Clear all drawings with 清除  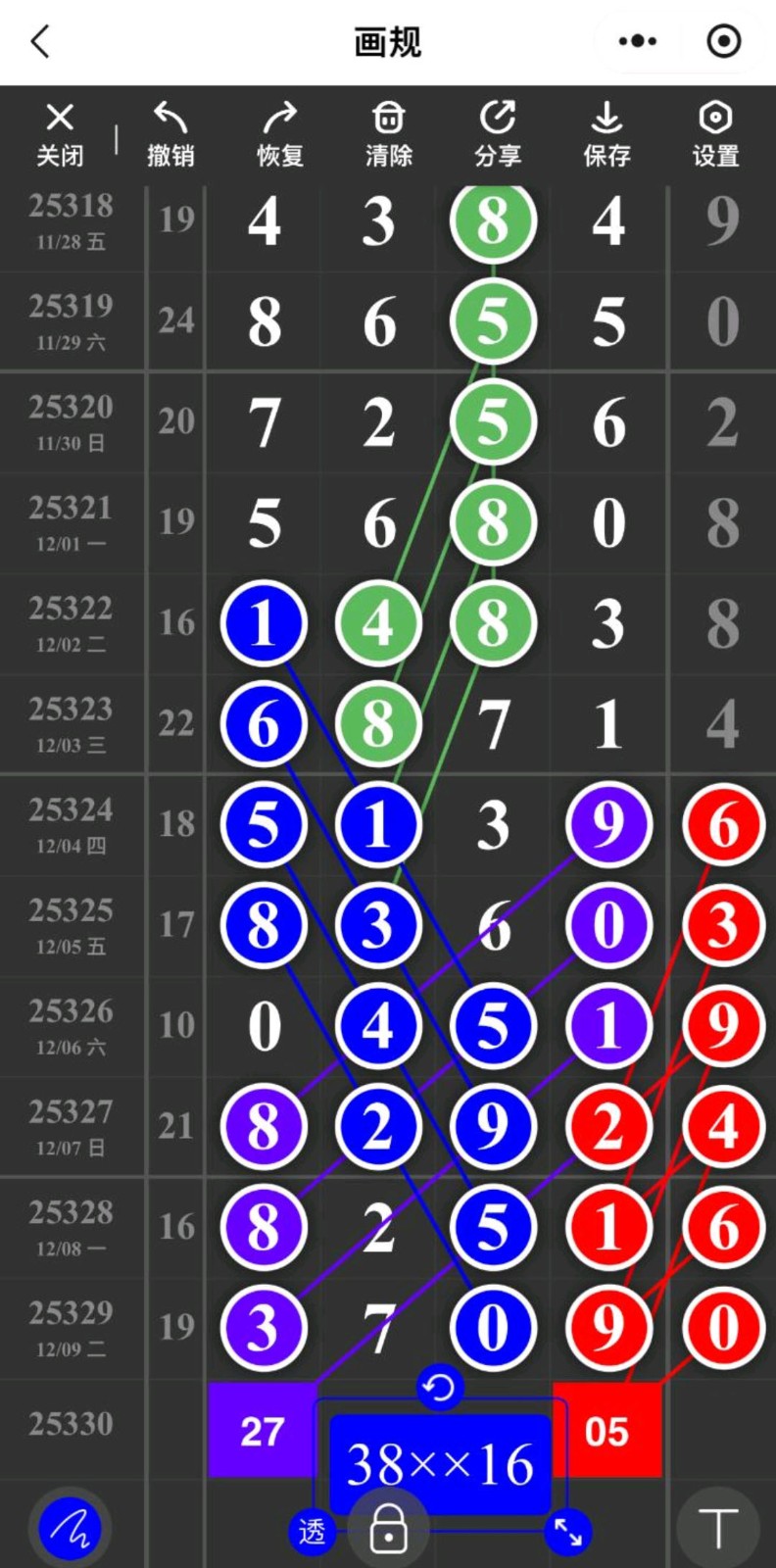coord(388,134)
